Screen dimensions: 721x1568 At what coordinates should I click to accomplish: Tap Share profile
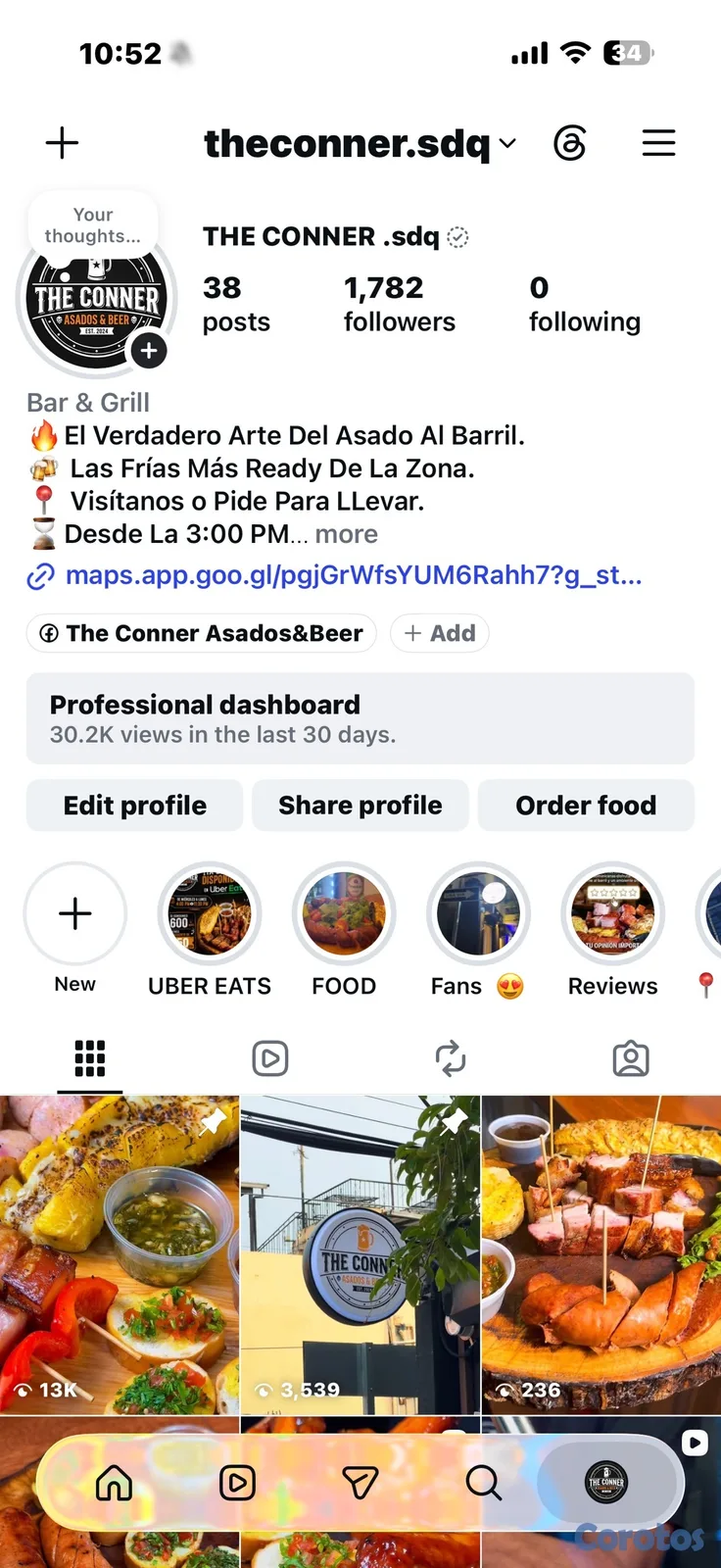(x=360, y=806)
